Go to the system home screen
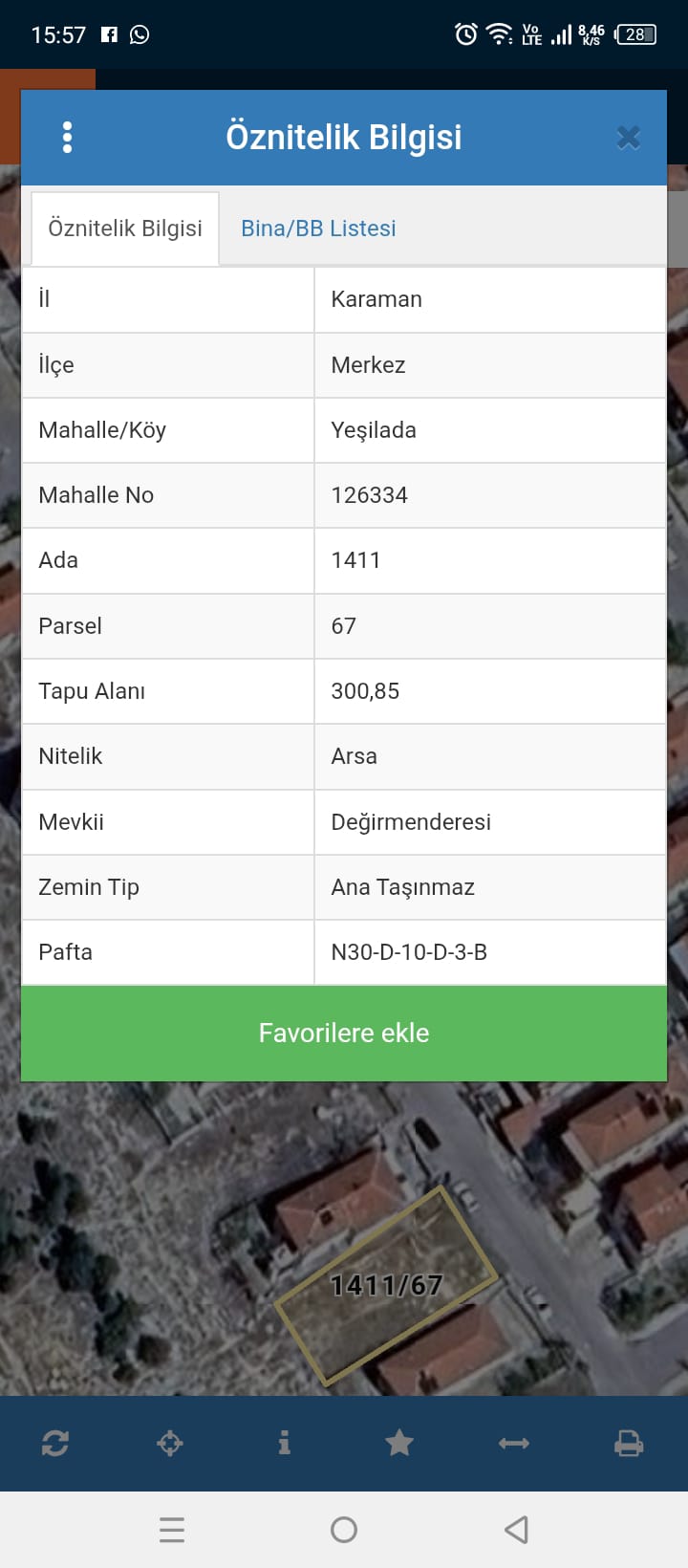 pos(344,1530)
